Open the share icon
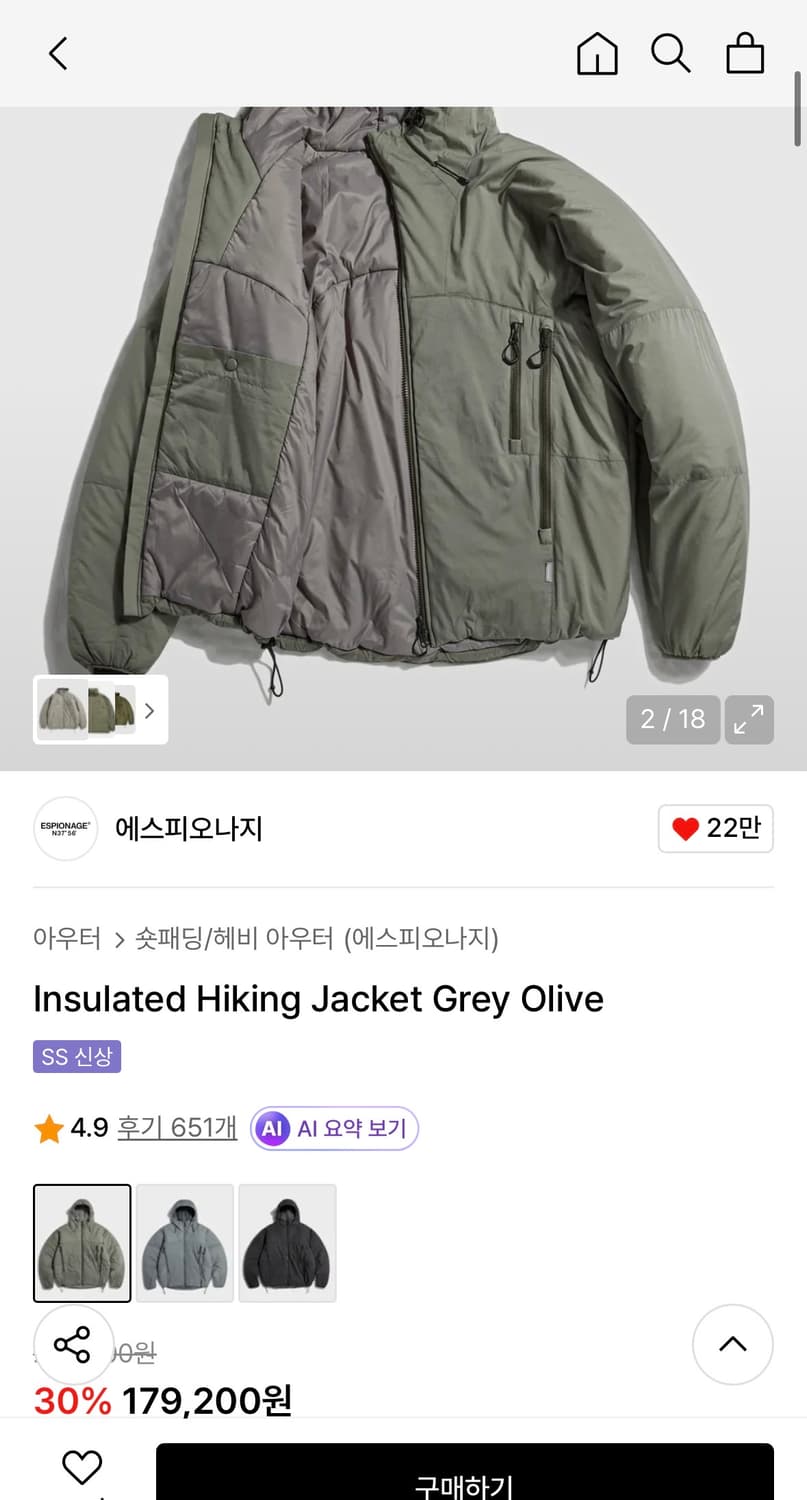Viewport: 807px width, 1500px height. click(x=73, y=1345)
